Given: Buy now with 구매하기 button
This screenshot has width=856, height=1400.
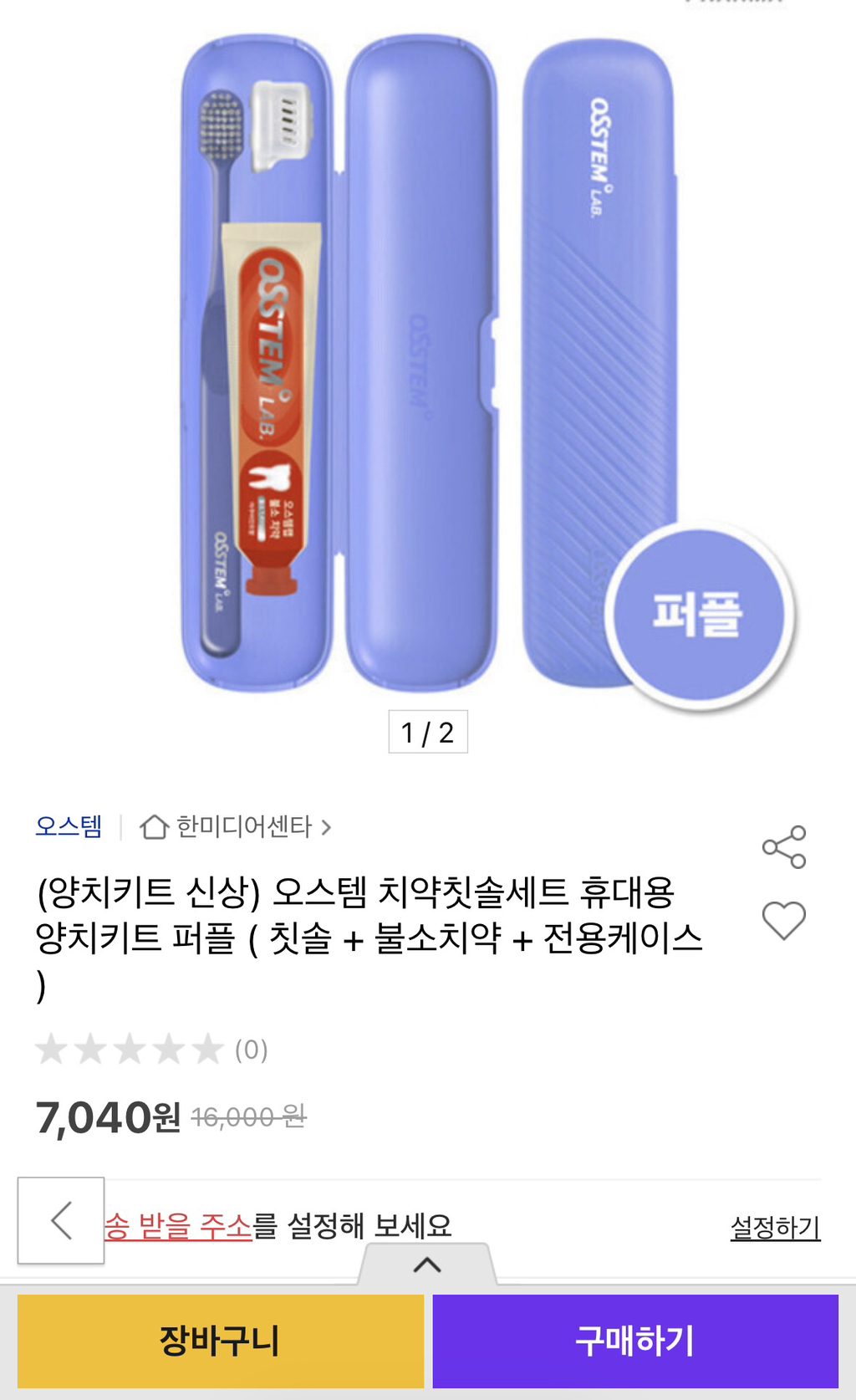Looking at the screenshot, I should (x=635, y=1341).
